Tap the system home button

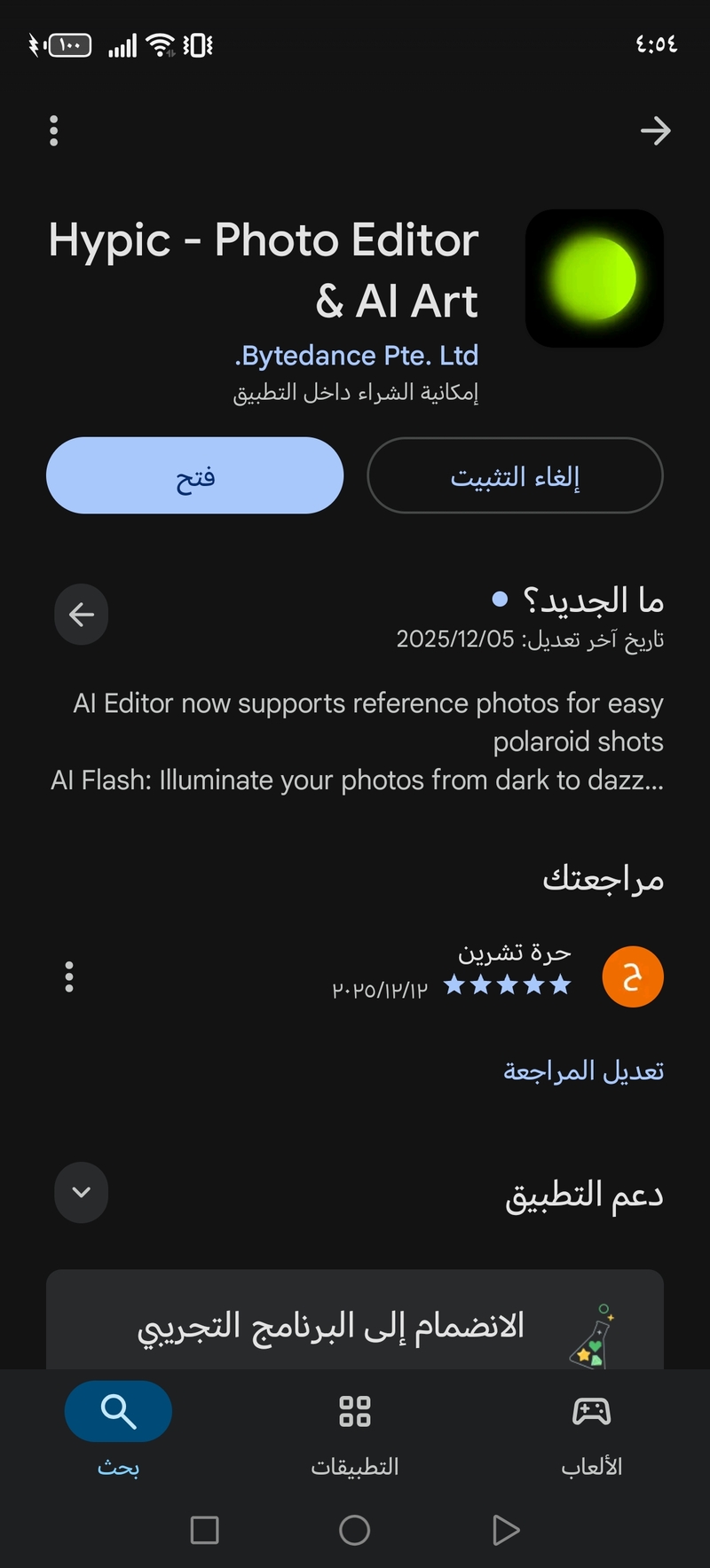354,1530
